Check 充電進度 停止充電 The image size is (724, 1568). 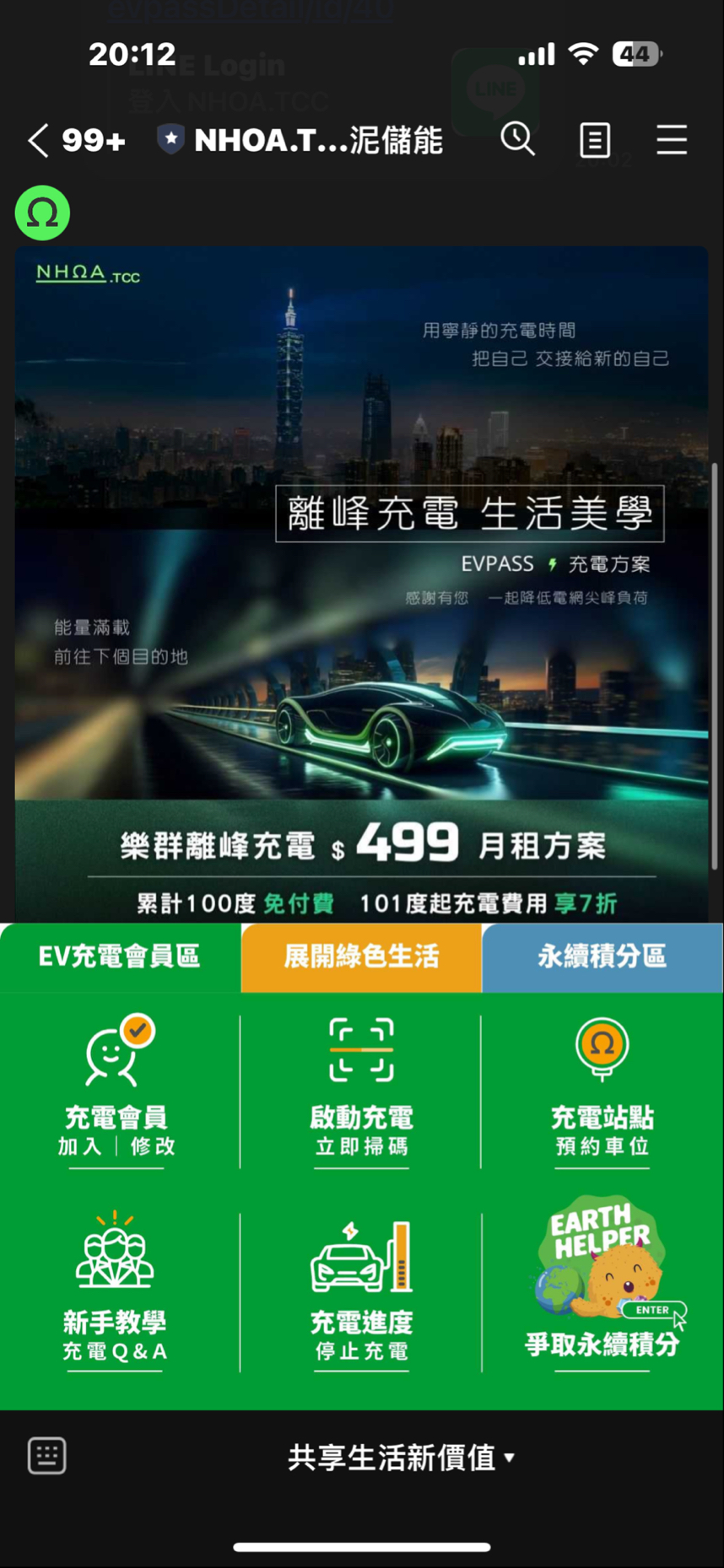tap(361, 1291)
